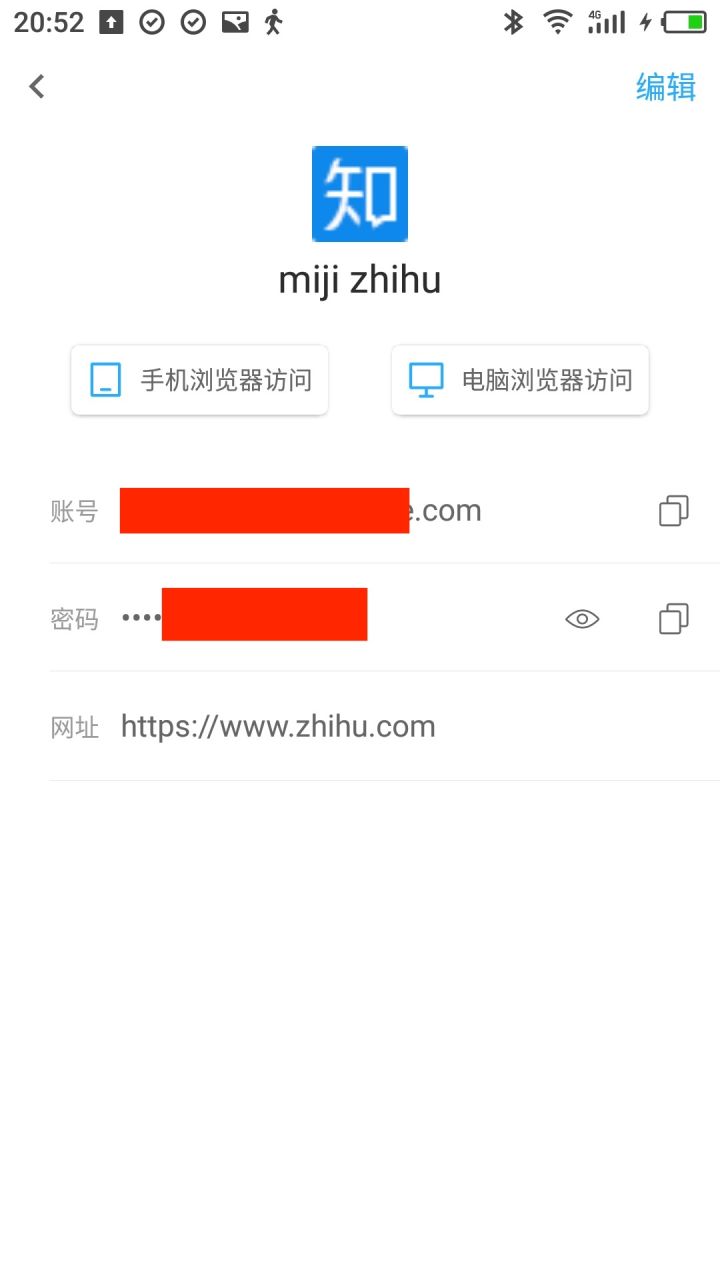Tap 编辑 to edit this entry

click(665, 87)
